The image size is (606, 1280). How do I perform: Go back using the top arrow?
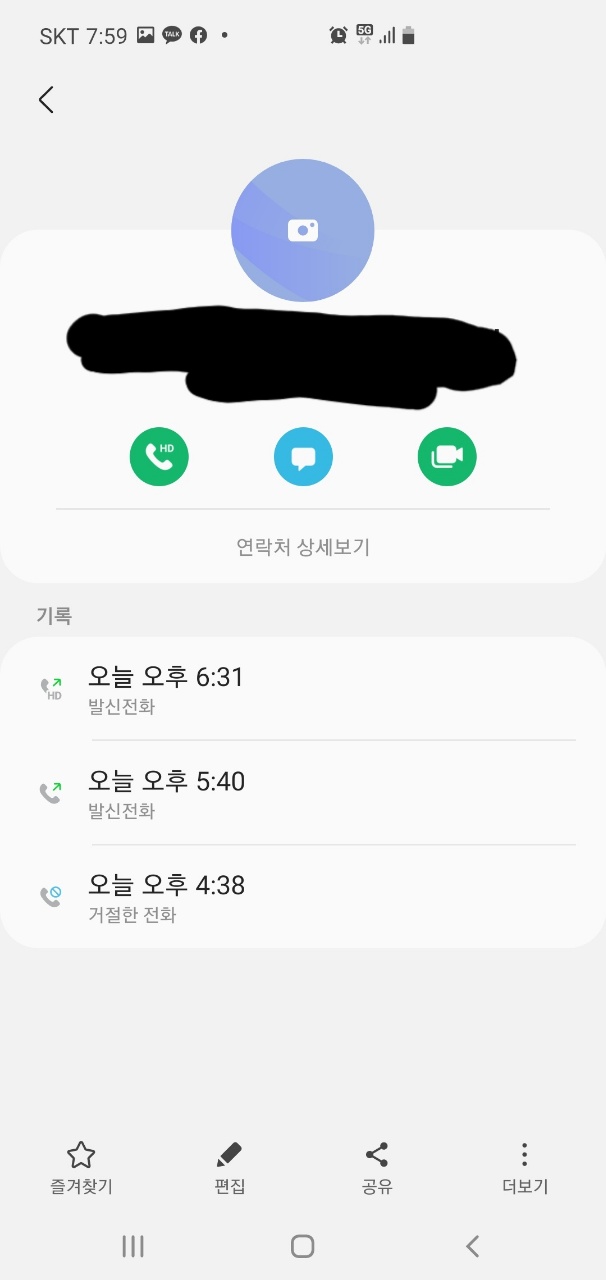(46, 99)
